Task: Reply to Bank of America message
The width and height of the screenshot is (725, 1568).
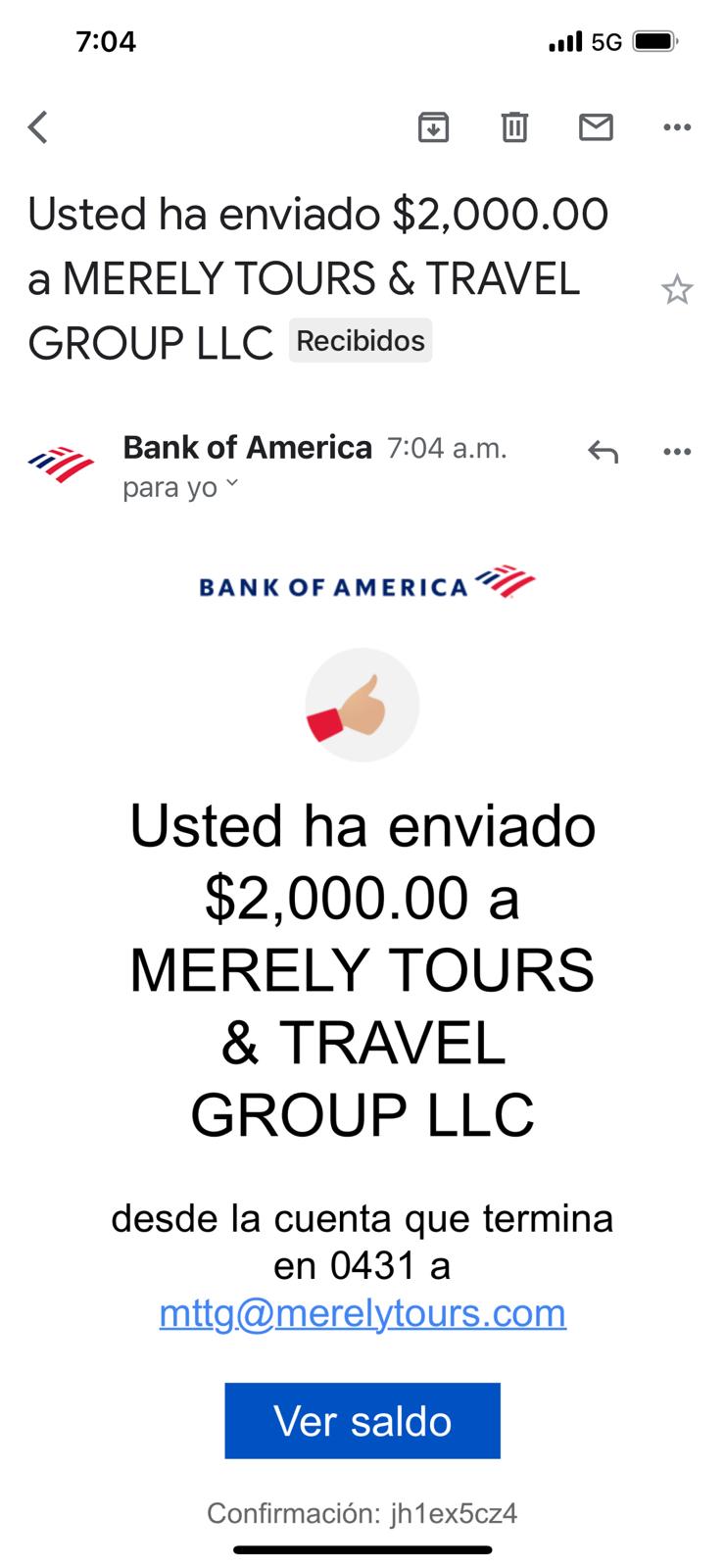Action: point(603,452)
